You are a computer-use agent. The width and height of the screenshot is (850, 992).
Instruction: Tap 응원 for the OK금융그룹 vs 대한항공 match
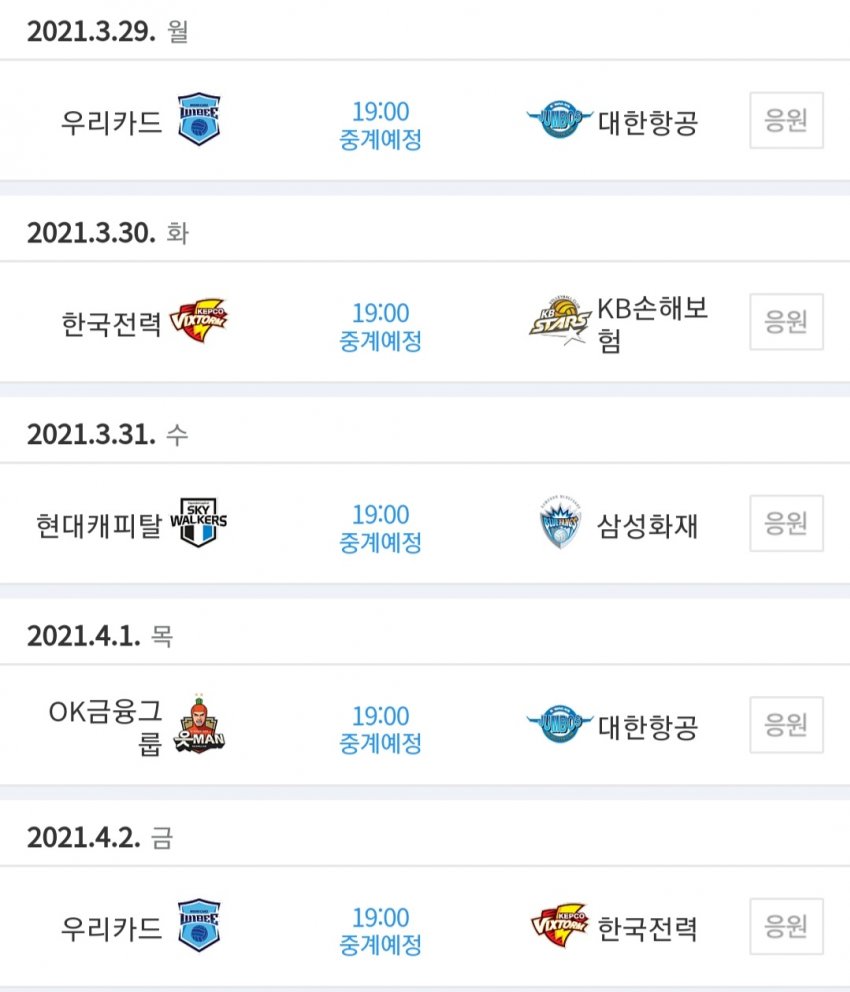point(786,725)
